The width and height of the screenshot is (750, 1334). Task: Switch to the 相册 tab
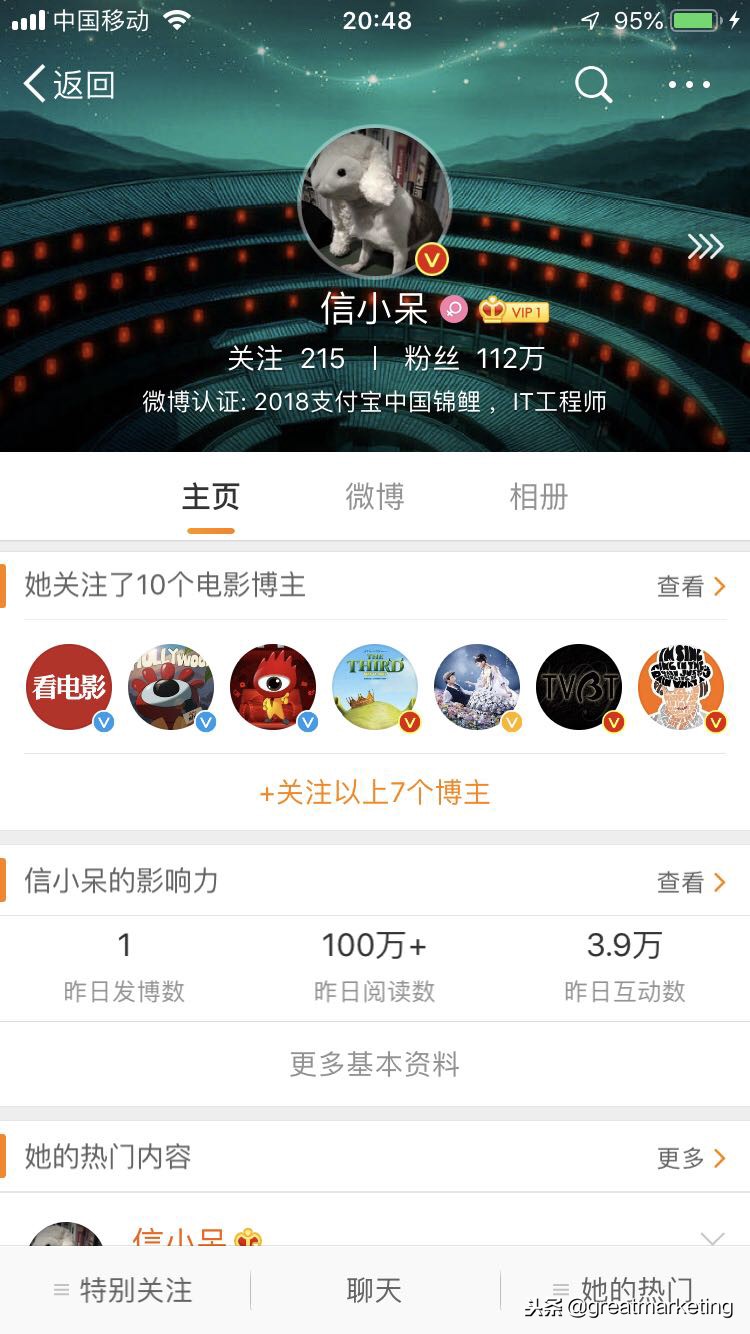pos(538,497)
